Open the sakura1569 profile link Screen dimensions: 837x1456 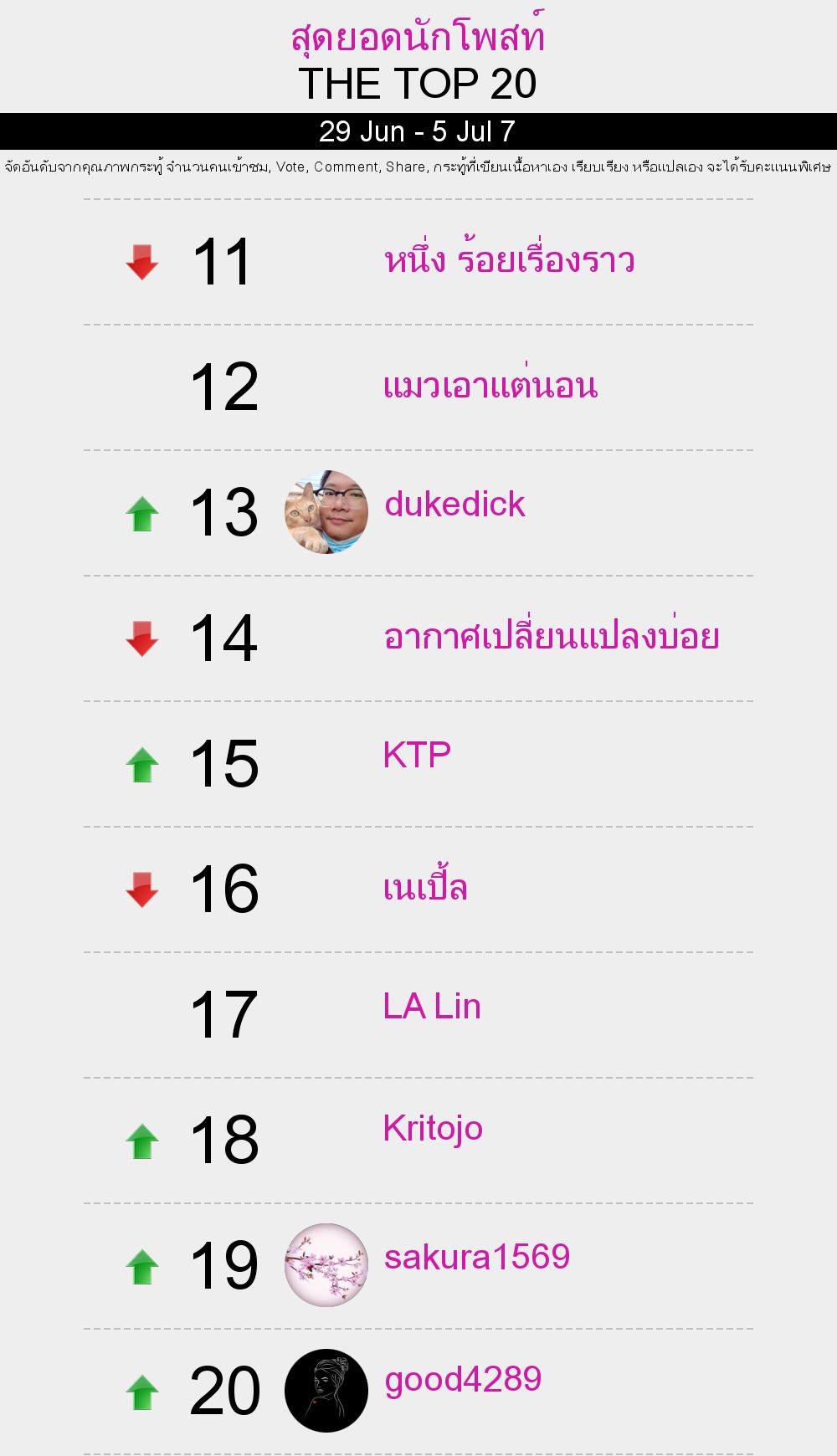click(x=477, y=1256)
